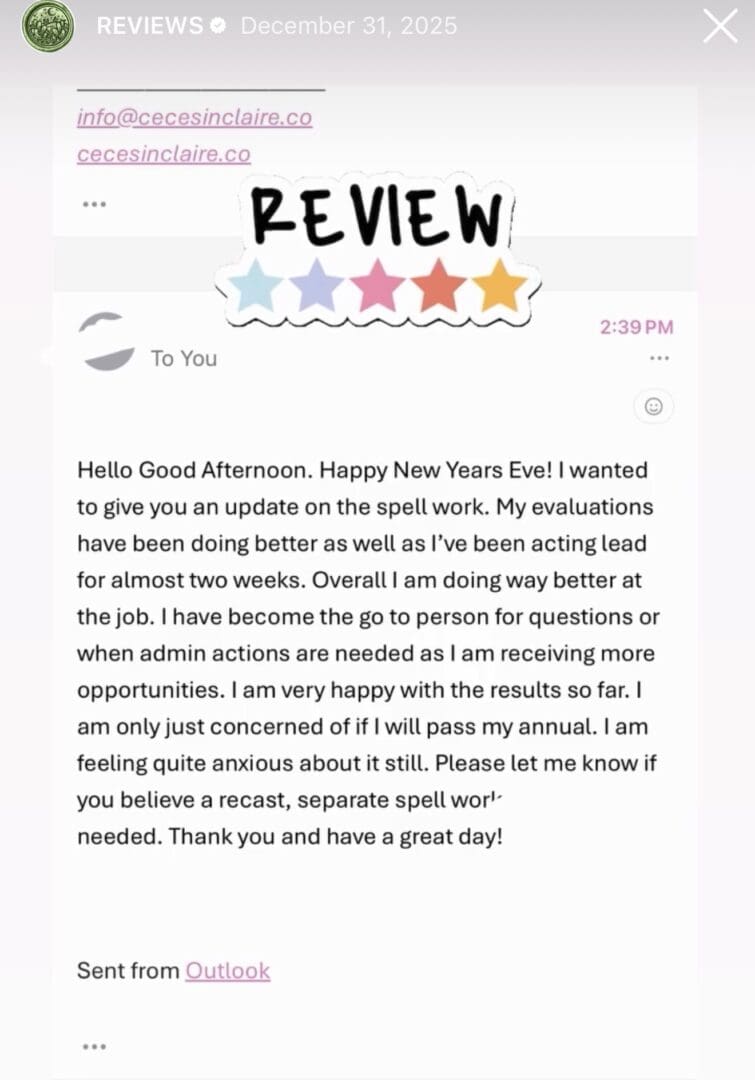
Task: Tap the REVIEWS highlight title
Action: click(x=149, y=27)
